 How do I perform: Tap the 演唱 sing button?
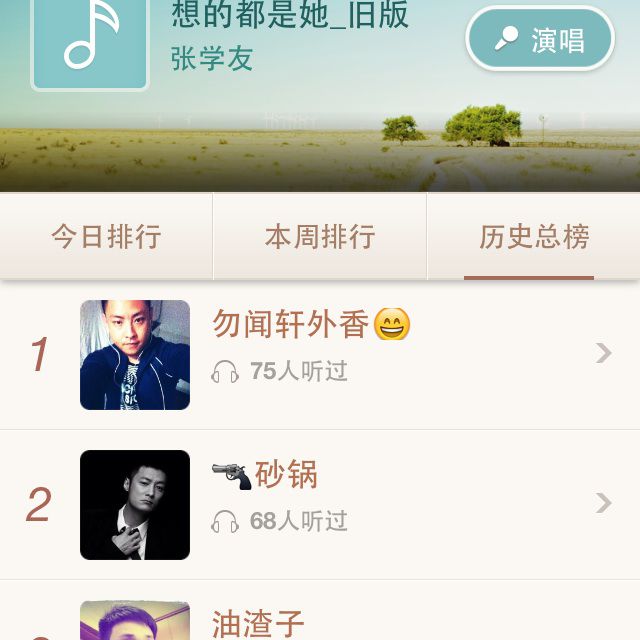tap(540, 39)
